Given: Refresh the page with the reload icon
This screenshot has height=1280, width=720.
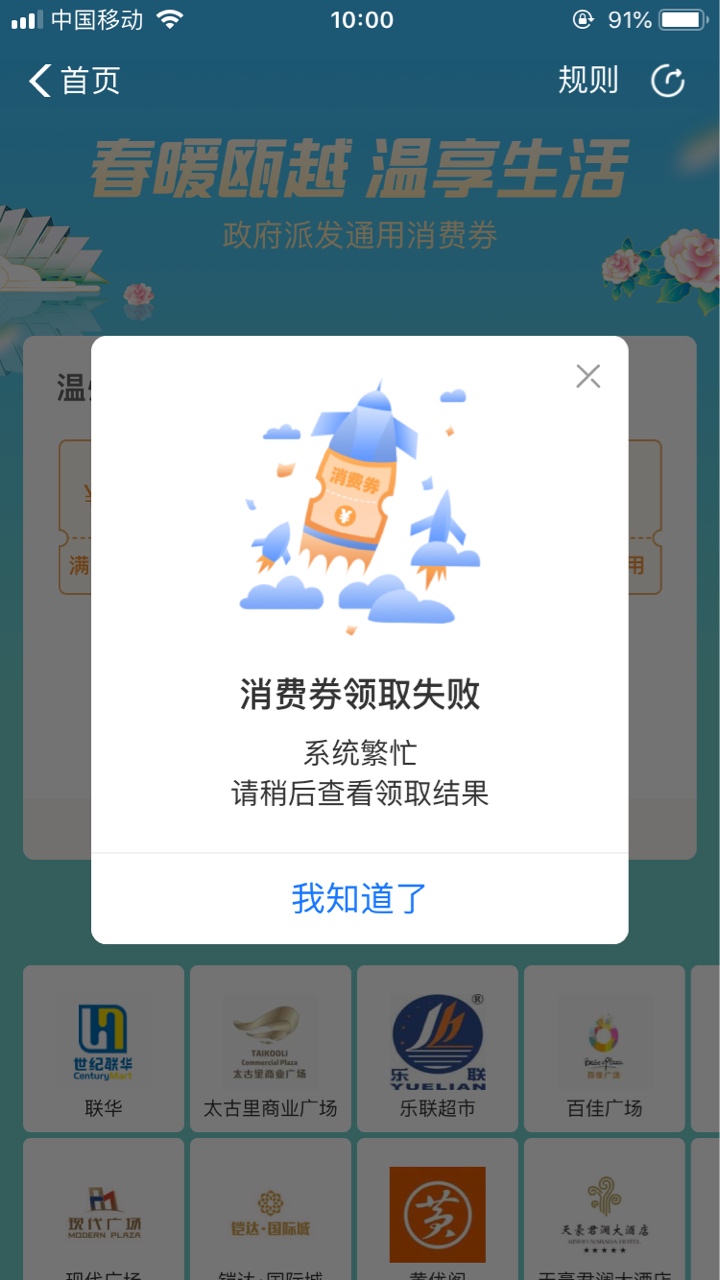Looking at the screenshot, I should [x=668, y=81].
